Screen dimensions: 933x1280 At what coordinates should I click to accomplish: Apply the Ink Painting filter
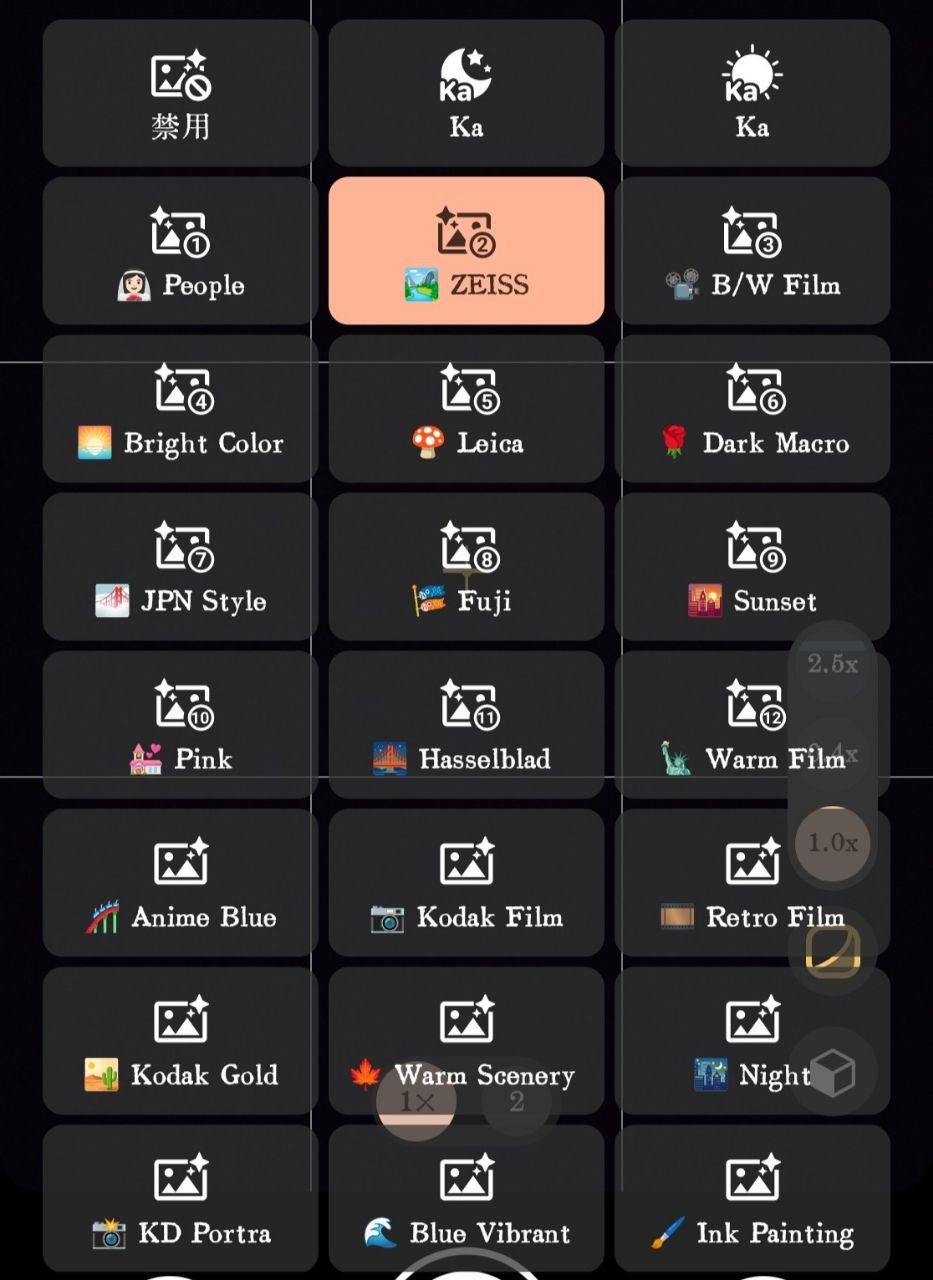(x=752, y=1199)
